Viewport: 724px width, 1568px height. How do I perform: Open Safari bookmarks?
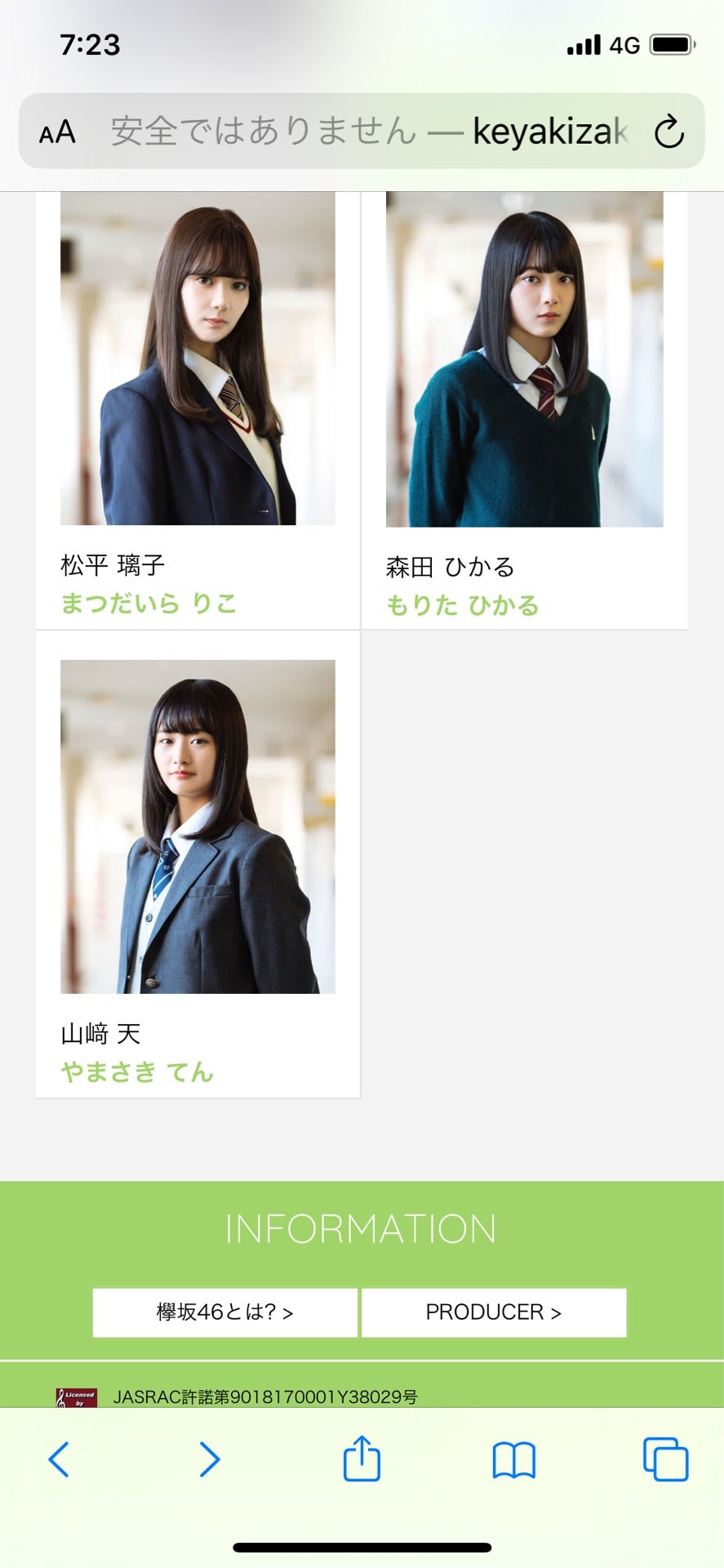pos(513,1459)
